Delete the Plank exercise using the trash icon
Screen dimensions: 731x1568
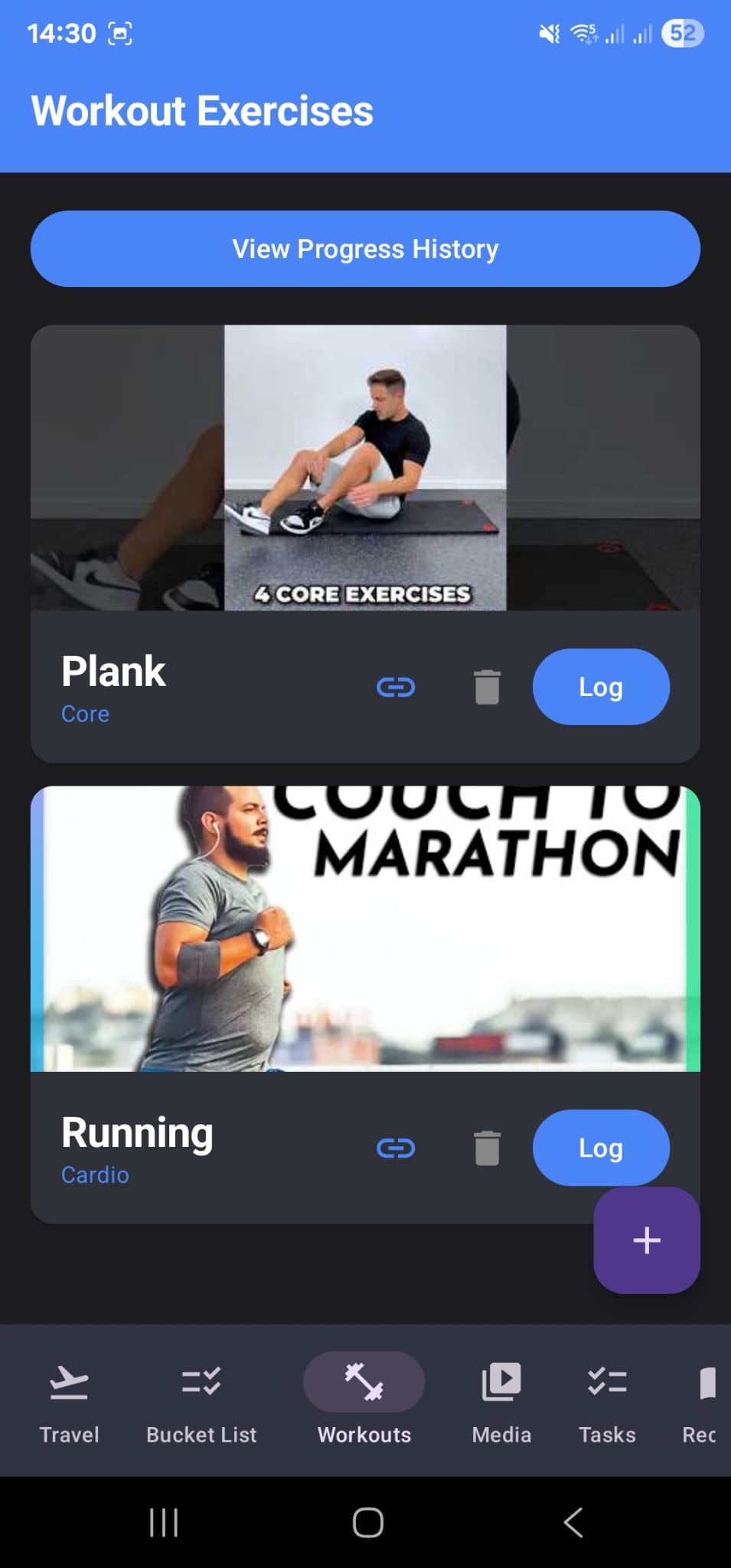pos(487,687)
